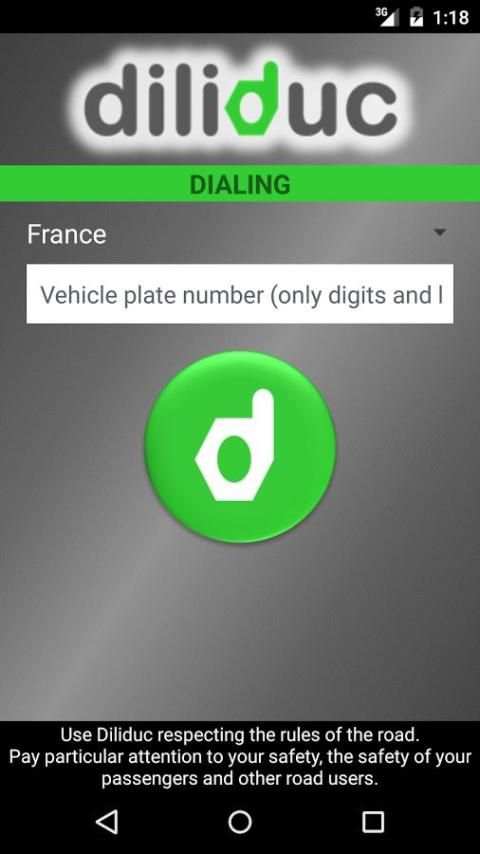
Task: Tap the big green Diliduc dial button
Action: click(x=240, y=447)
